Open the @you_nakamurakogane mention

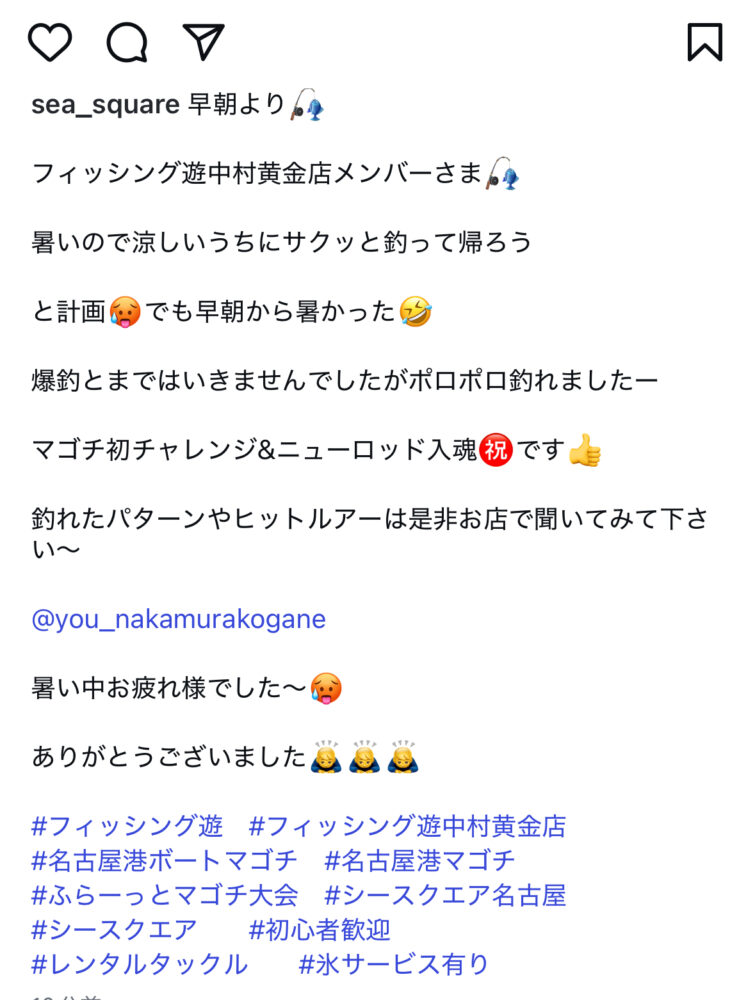[178, 619]
